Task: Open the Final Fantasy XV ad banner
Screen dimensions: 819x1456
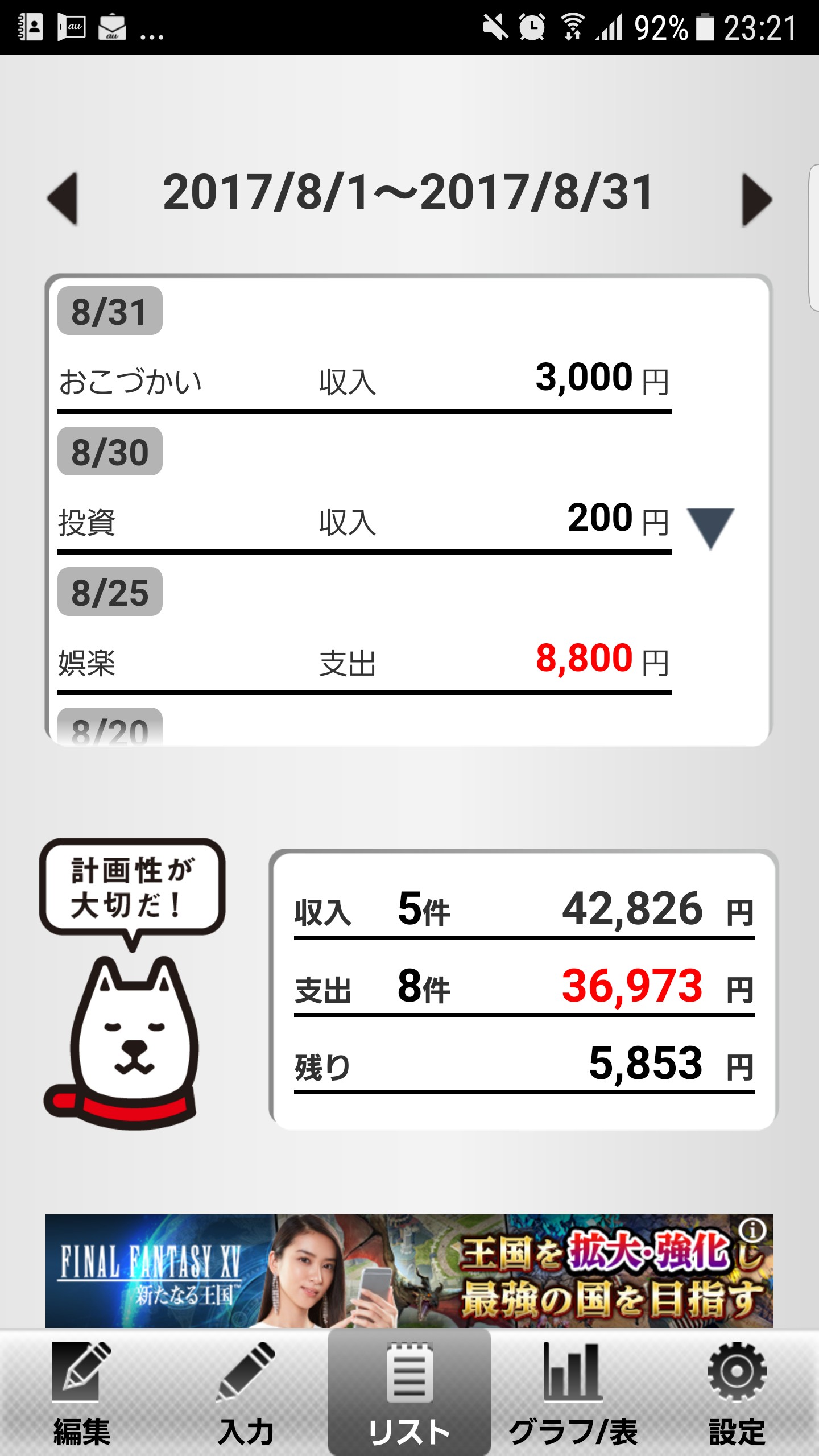Action: tap(409, 1271)
